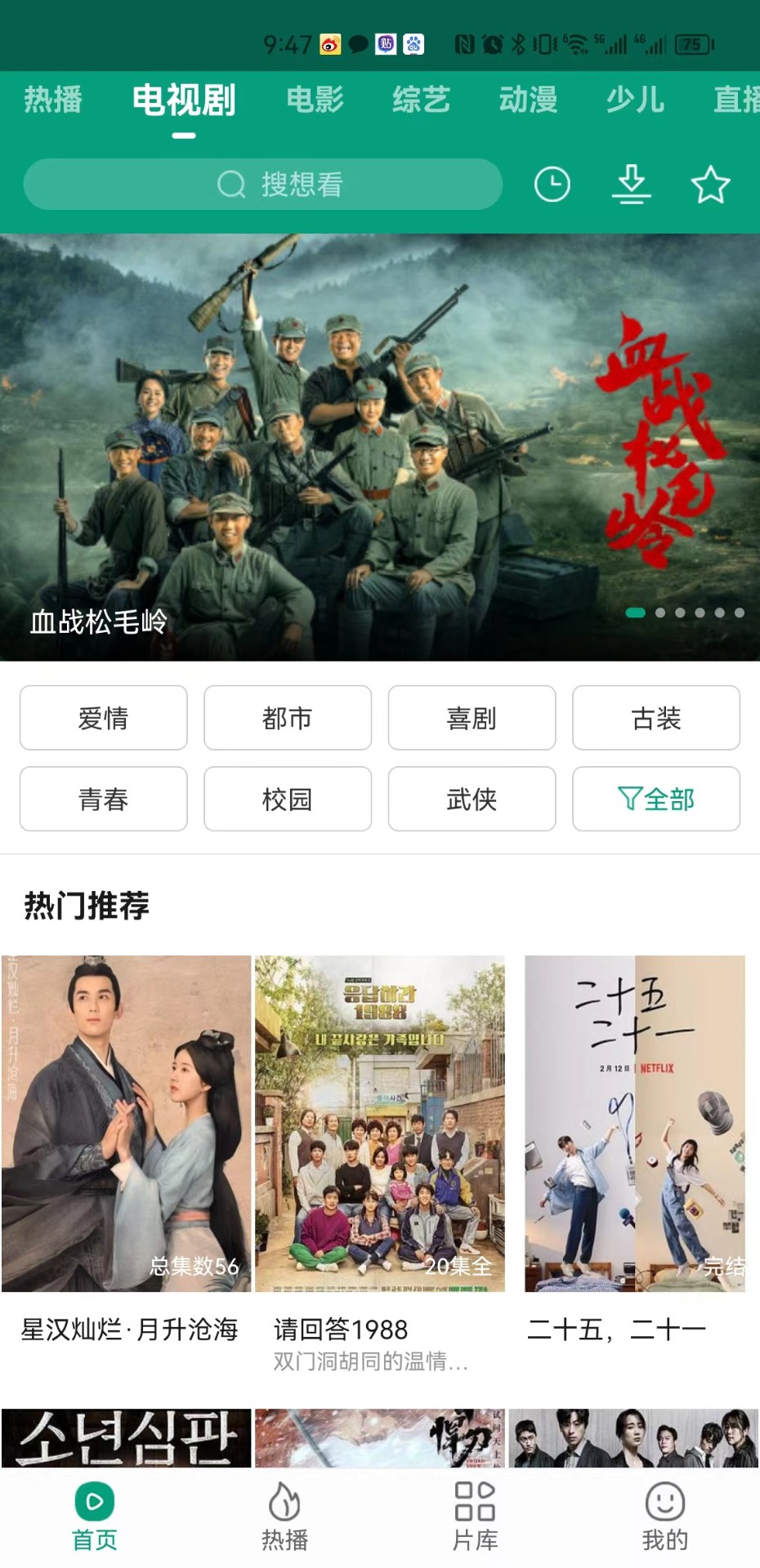Open the search history clock icon
Viewport: 760px width, 1568px height.
(552, 185)
